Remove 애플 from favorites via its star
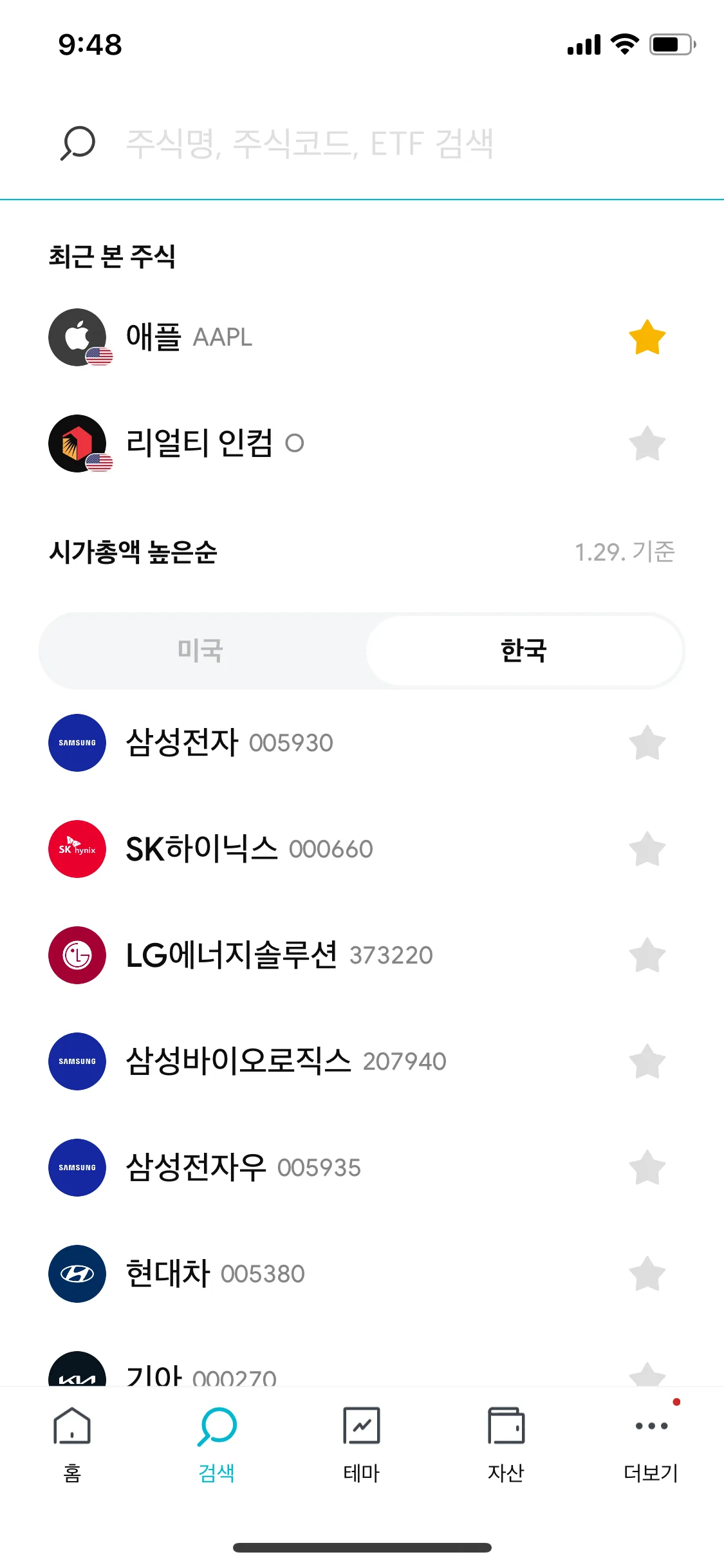 (647, 337)
